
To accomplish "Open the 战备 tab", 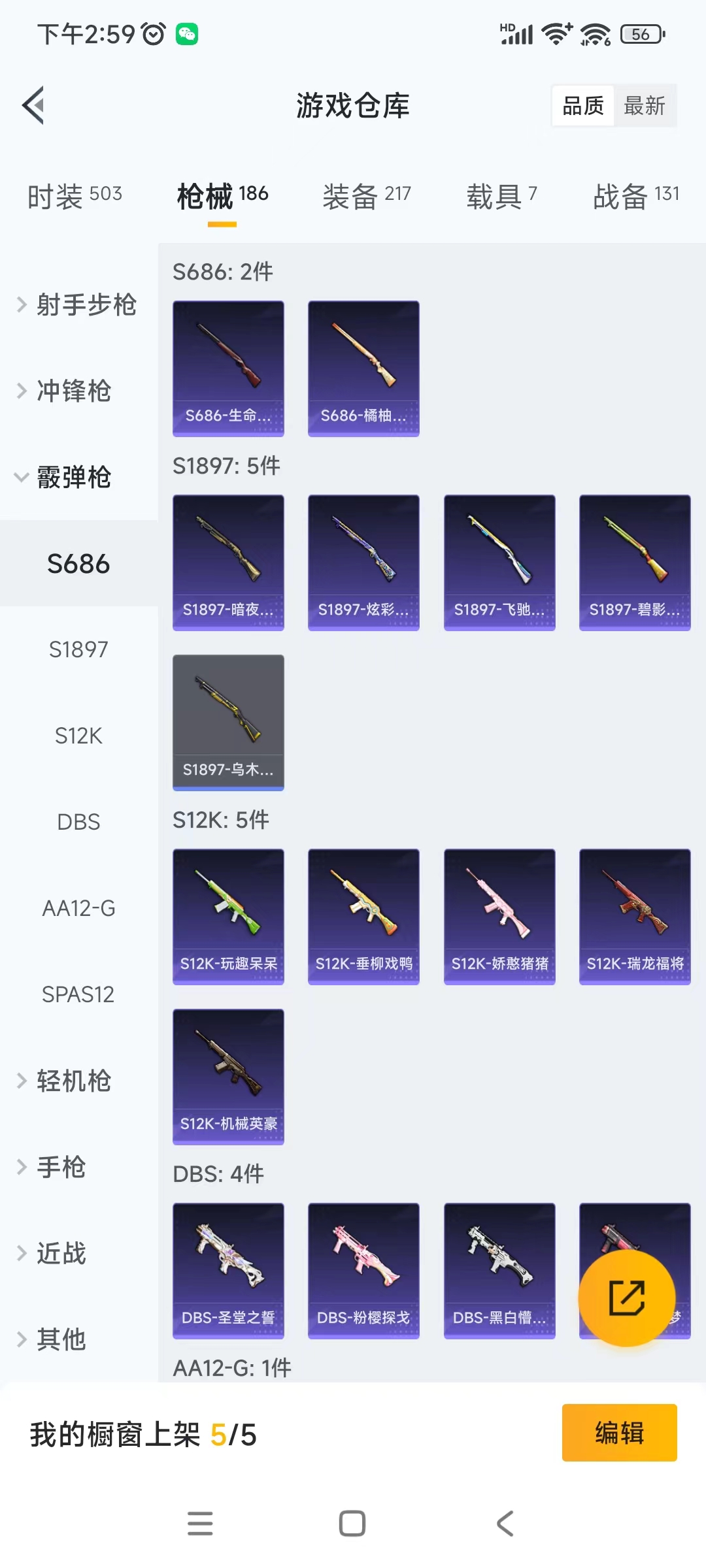I will tap(635, 195).
